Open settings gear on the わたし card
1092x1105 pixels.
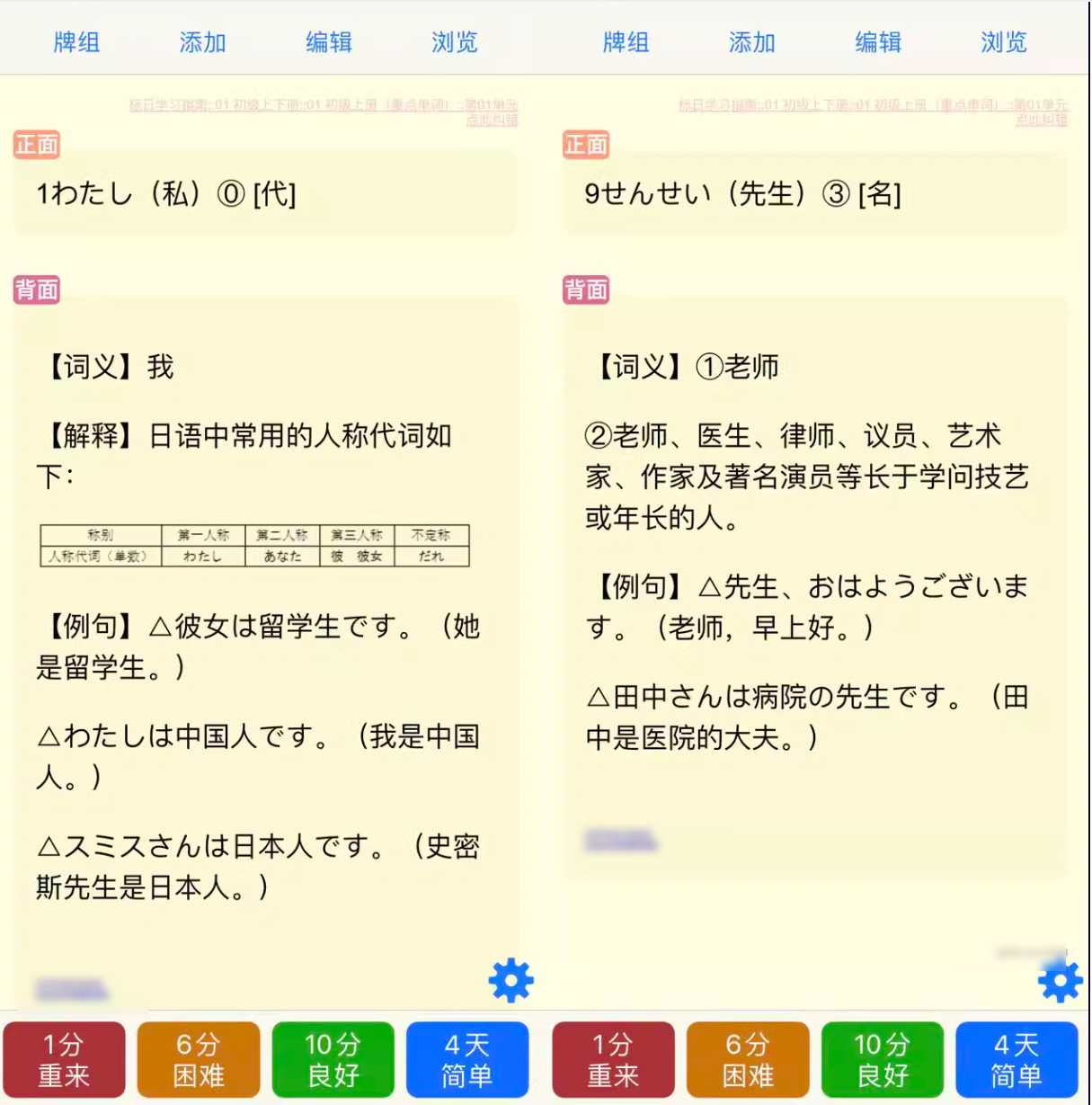click(x=510, y=980)
